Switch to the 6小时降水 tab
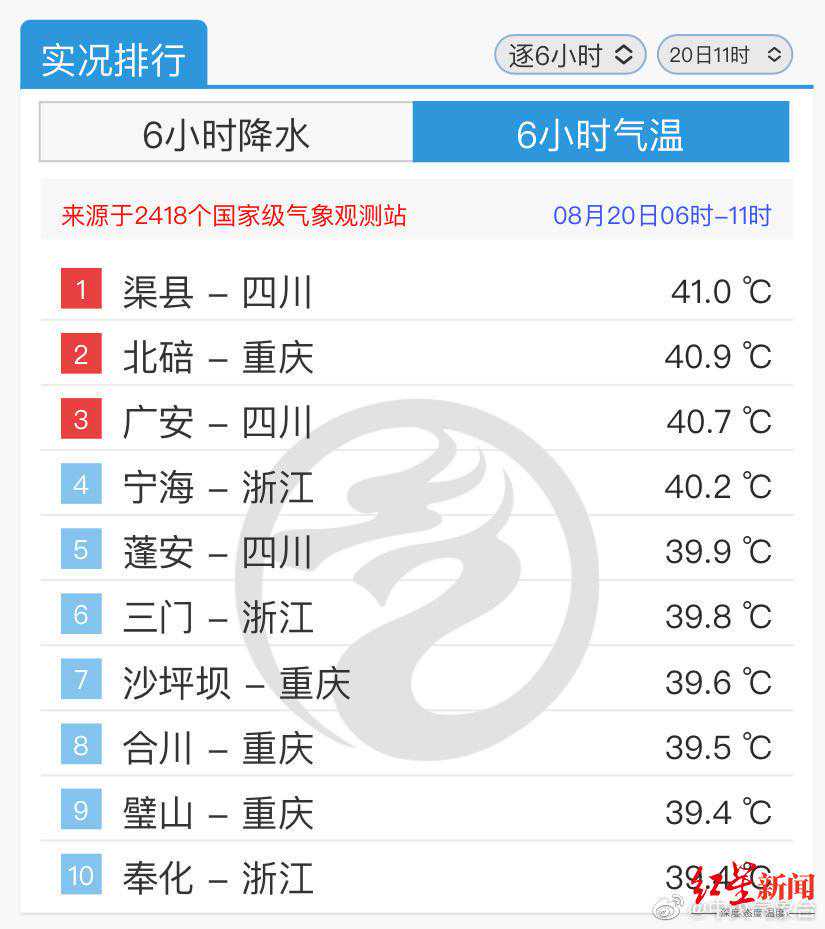825x929 pixels. tap(226, 133)
